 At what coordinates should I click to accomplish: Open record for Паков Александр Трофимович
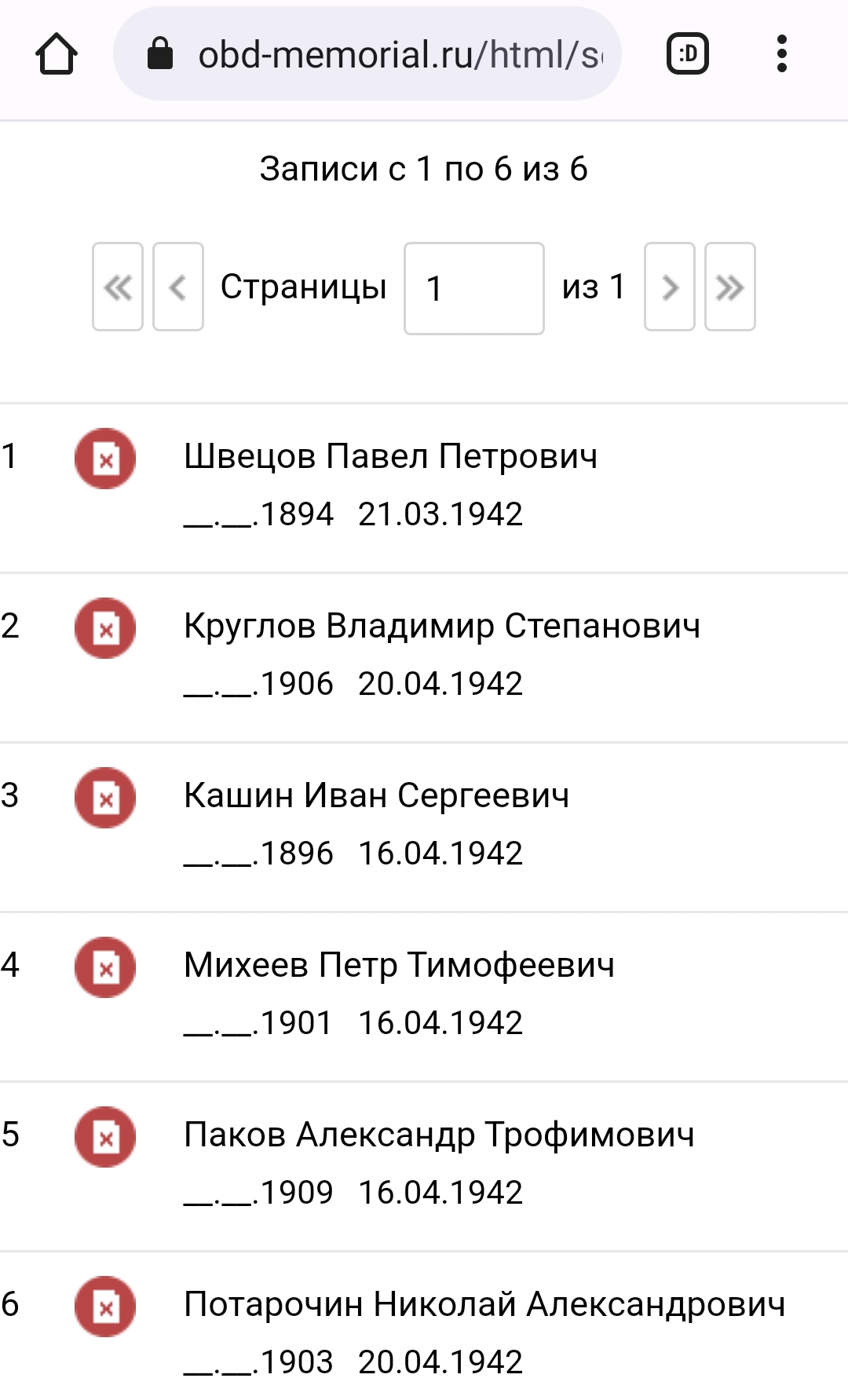coord(439,1135)
